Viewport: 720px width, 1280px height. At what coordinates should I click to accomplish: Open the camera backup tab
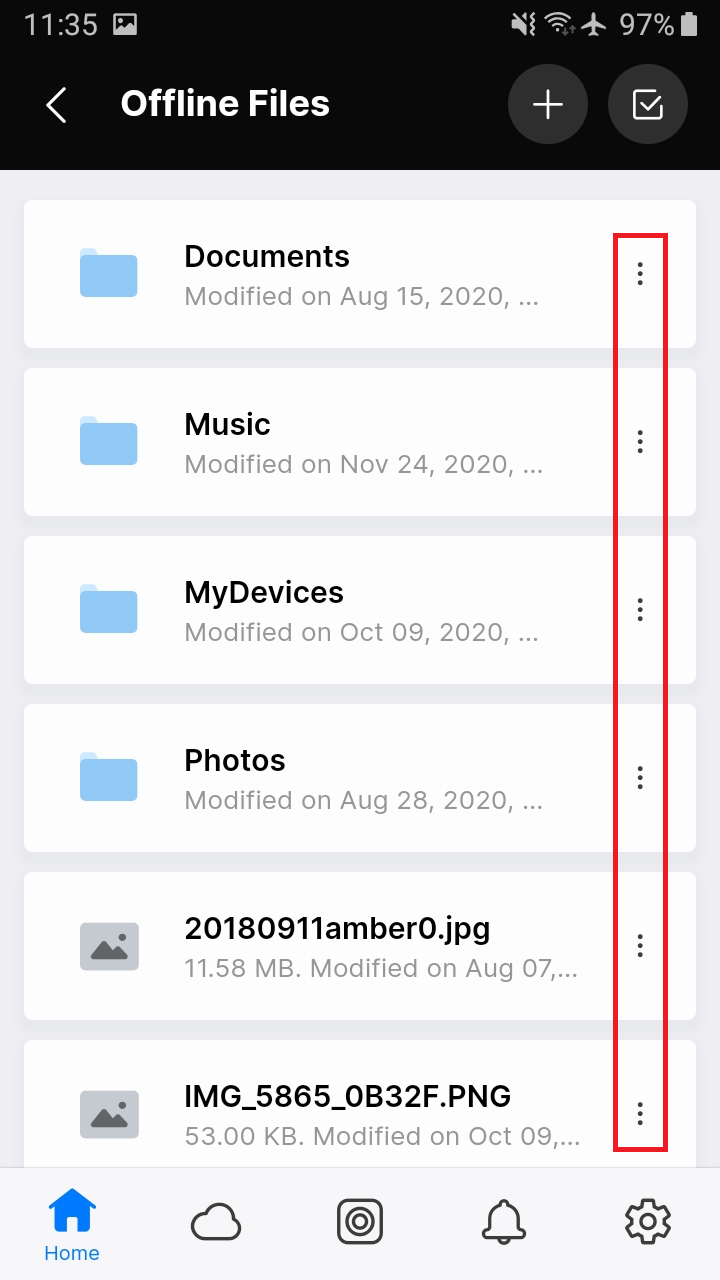360,1222
